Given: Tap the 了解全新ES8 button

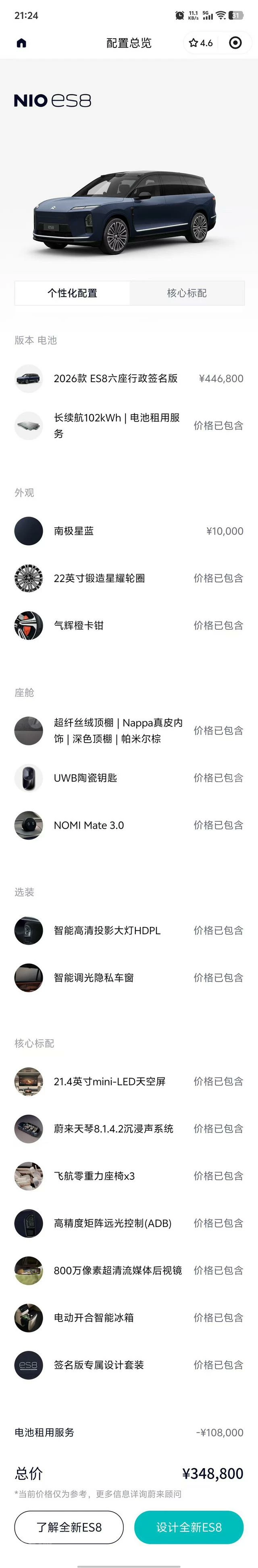Looking at the screenshot, I should (x=69, y=1527).
